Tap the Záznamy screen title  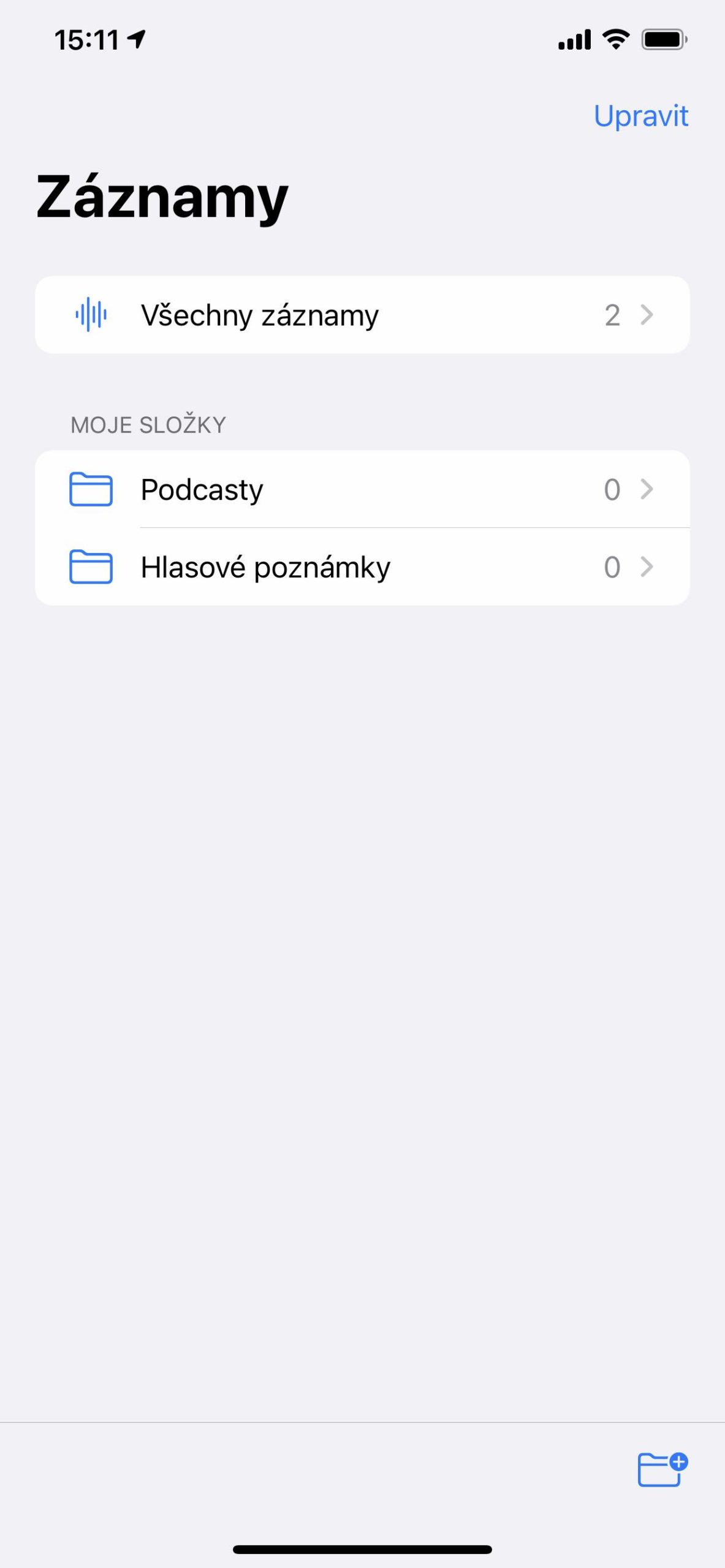click(161, 197)
